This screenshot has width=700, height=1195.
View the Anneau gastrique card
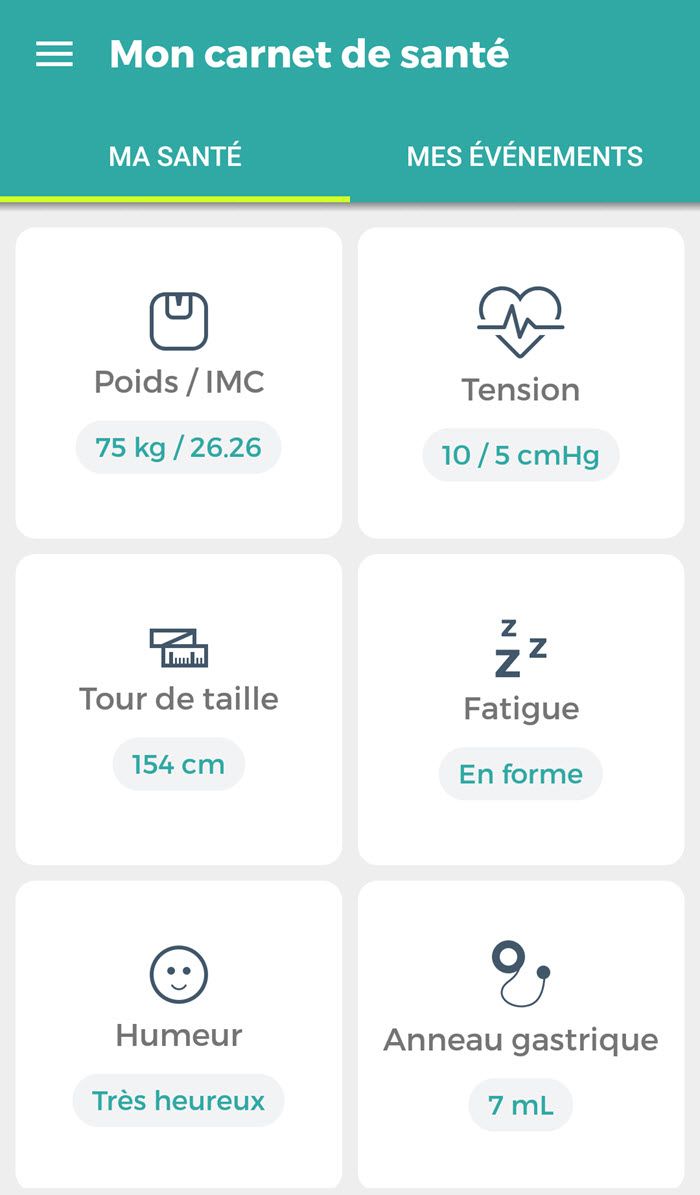[x=521, y=1033]
